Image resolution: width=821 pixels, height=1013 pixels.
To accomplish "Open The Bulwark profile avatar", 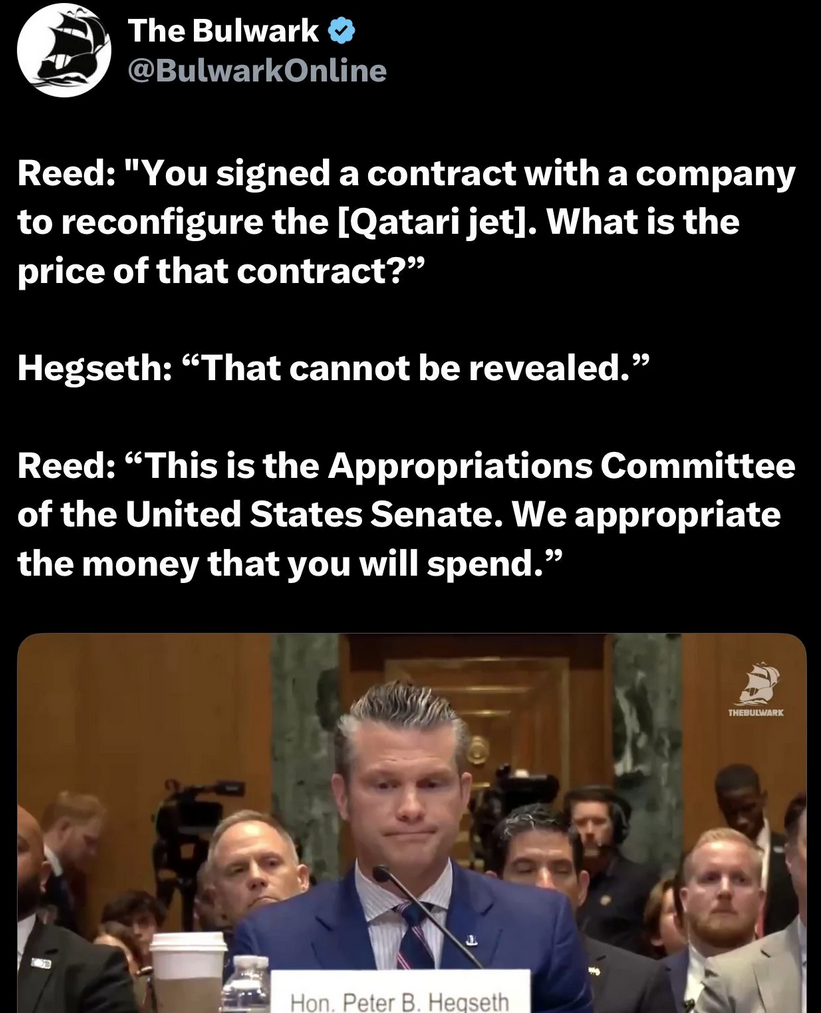I will click(x=64, y=50).
